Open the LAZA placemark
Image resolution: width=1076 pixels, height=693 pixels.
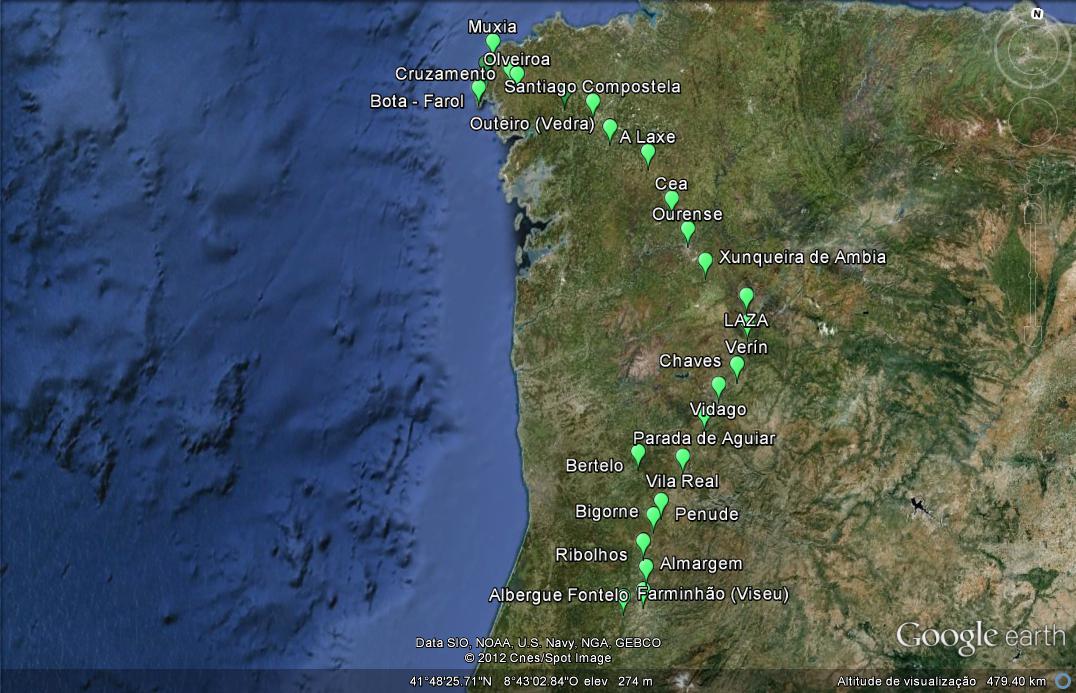pyautogui.click(x=746, y=298)
